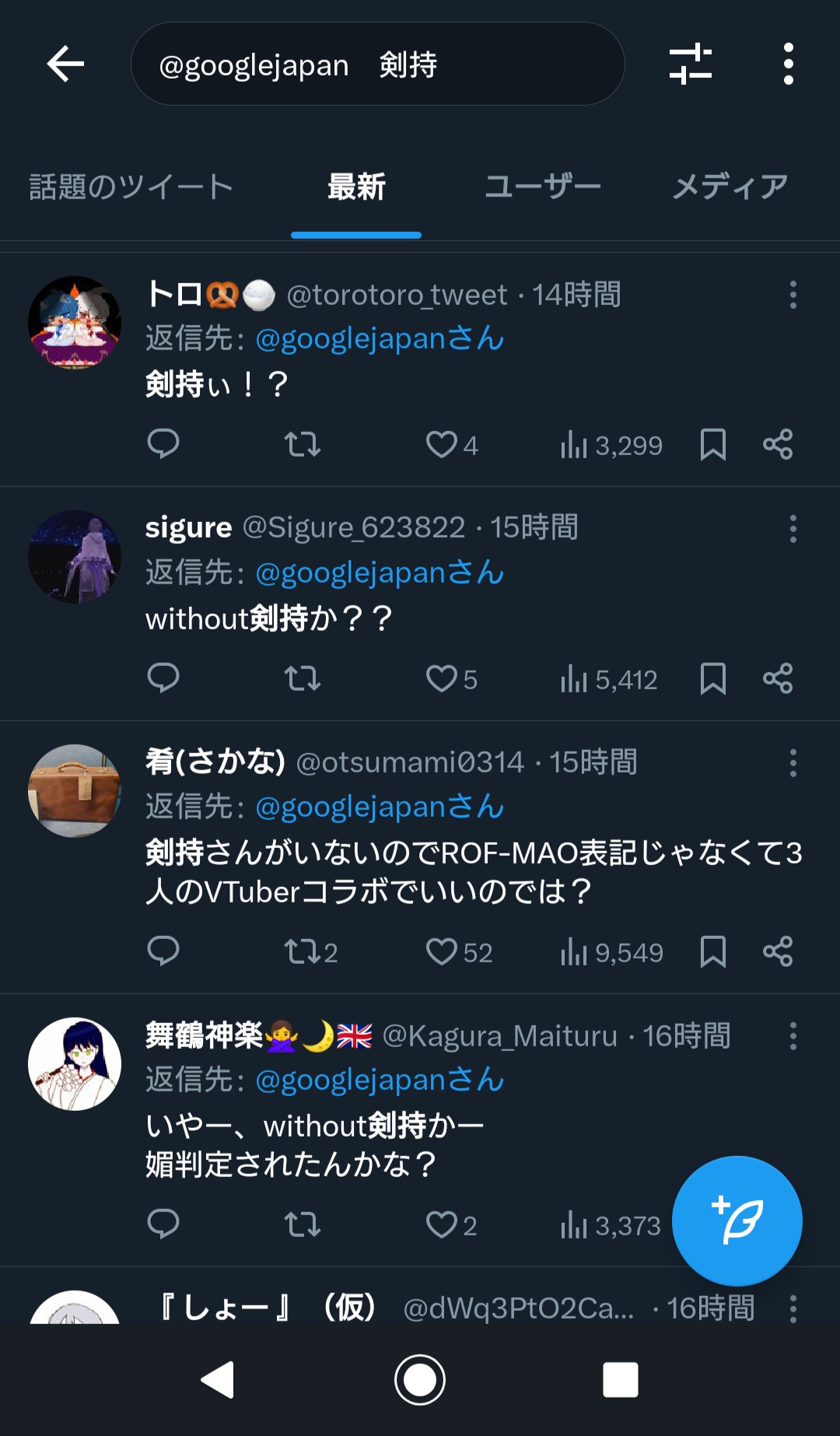Image resolution: width=840 pixels, height=1436 pixels.
Task: Compose a new tweet with the floating button
Action: pyautogui.click(x=737, y=1221)
